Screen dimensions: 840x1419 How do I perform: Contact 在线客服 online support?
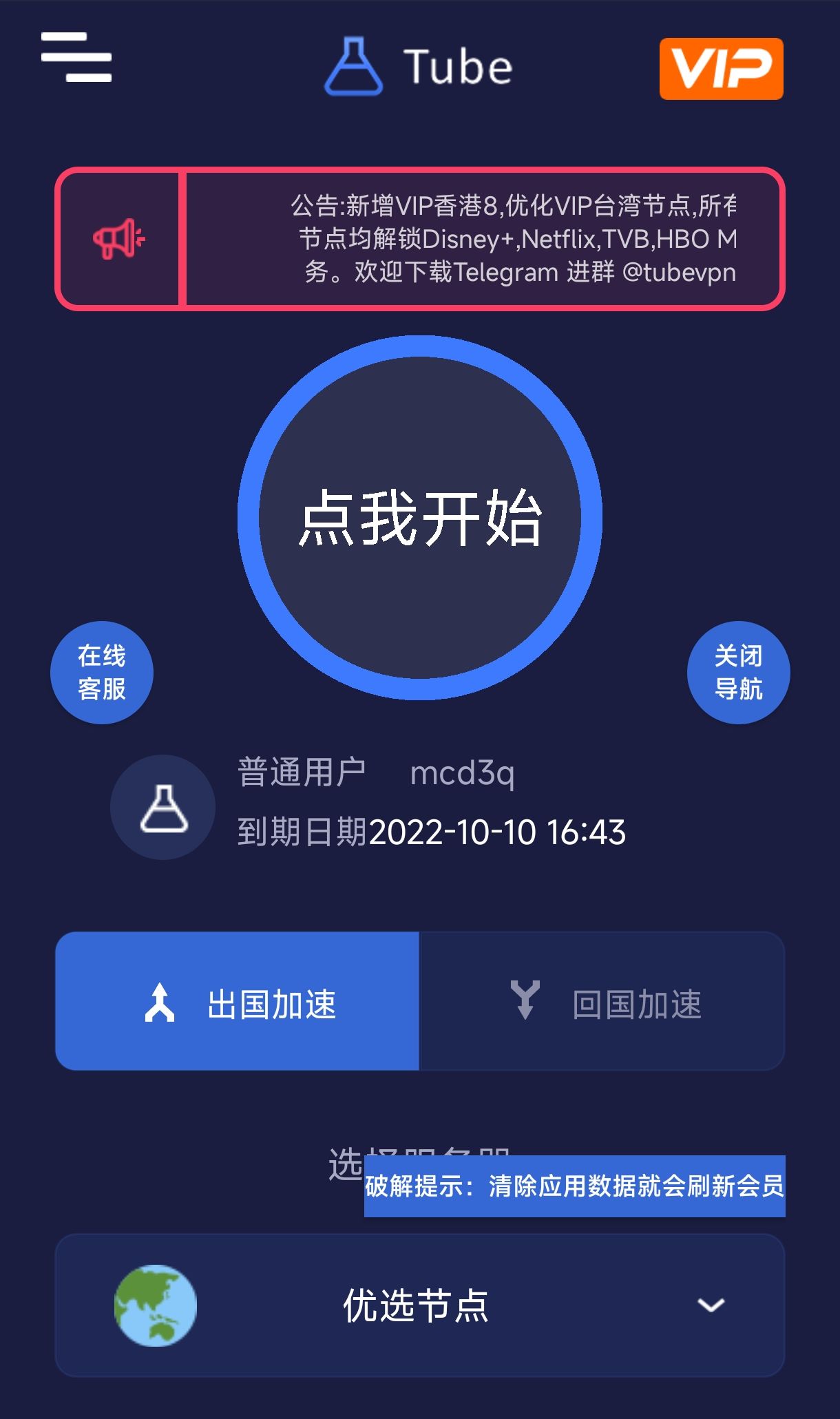click(102, 673)
